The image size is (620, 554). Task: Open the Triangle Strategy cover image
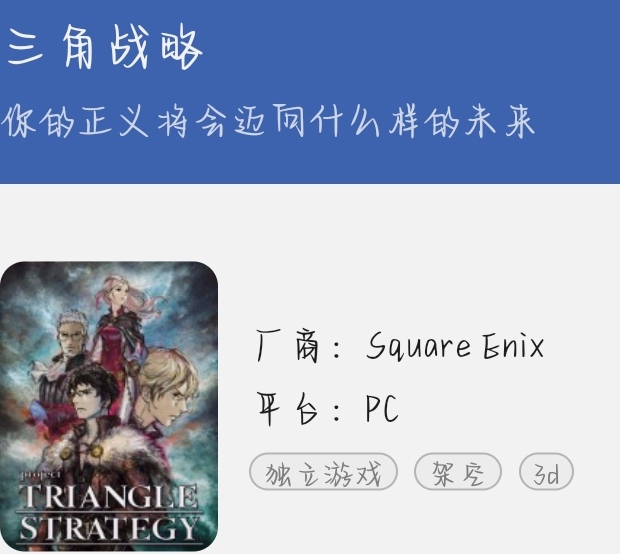coord(108,405)
